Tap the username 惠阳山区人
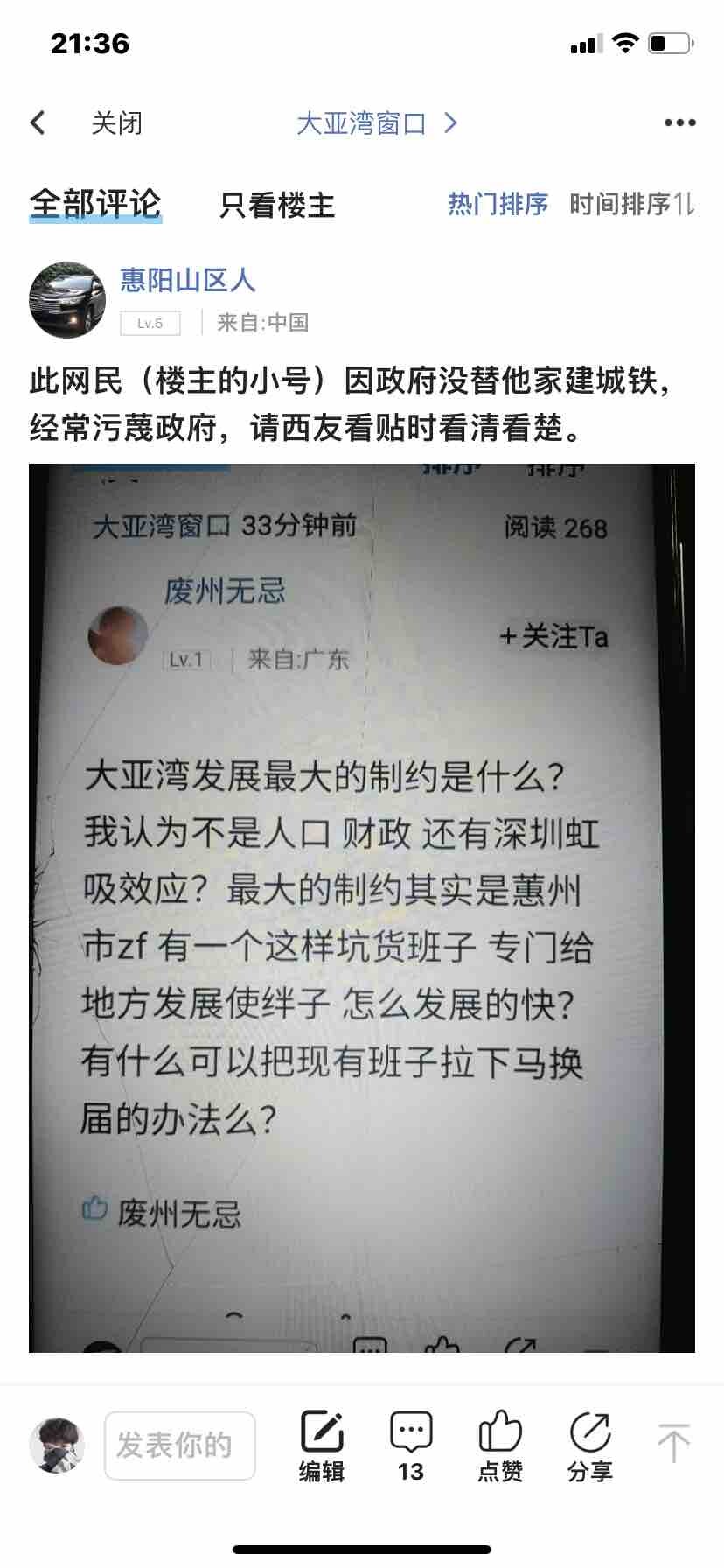This screenshot has width=724, height=1568. (x=187, y=280)
